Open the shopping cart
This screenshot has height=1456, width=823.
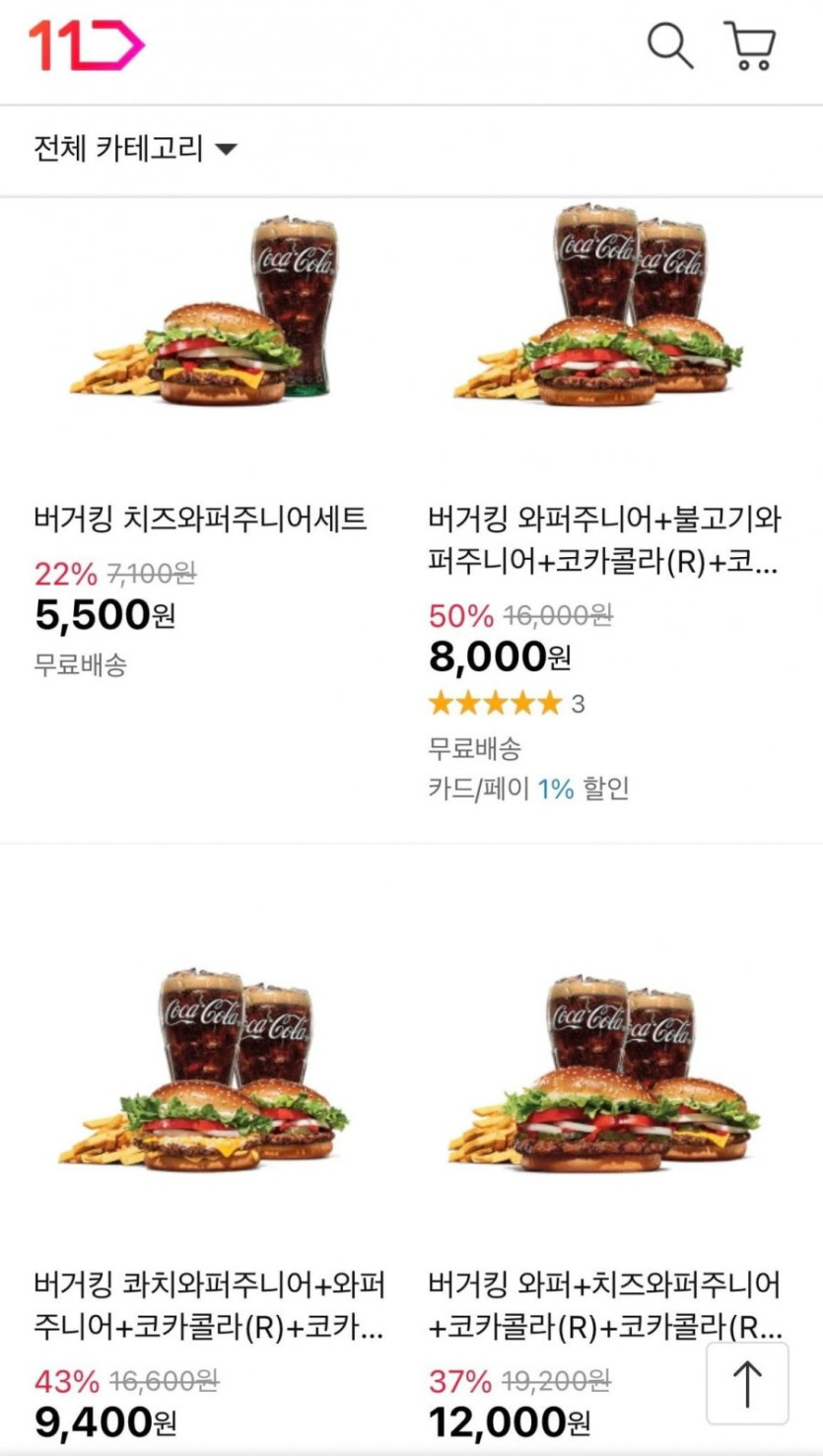pyautogui.click(x=751, y=46)
